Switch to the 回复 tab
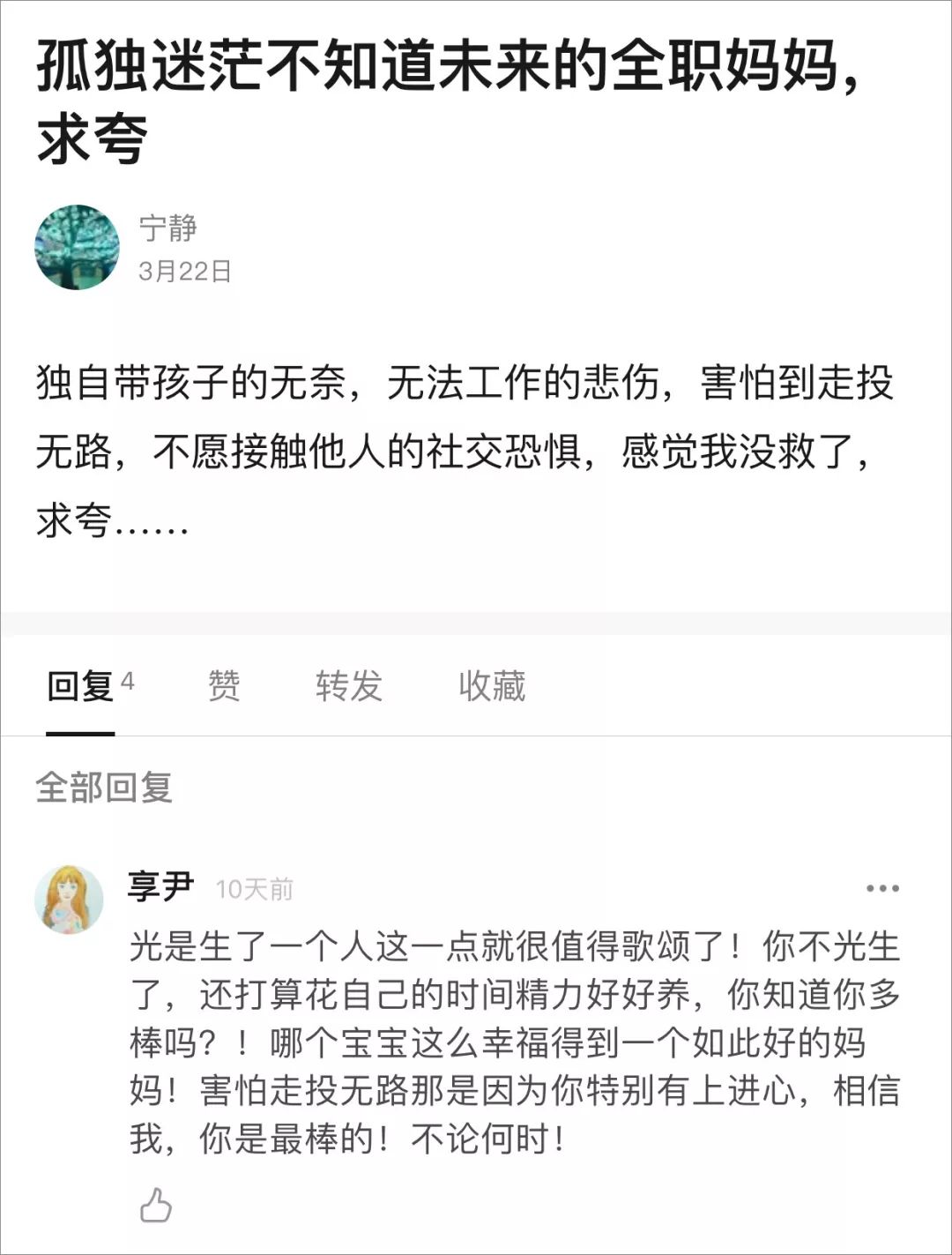952x1255 pixels. [81, 685]
